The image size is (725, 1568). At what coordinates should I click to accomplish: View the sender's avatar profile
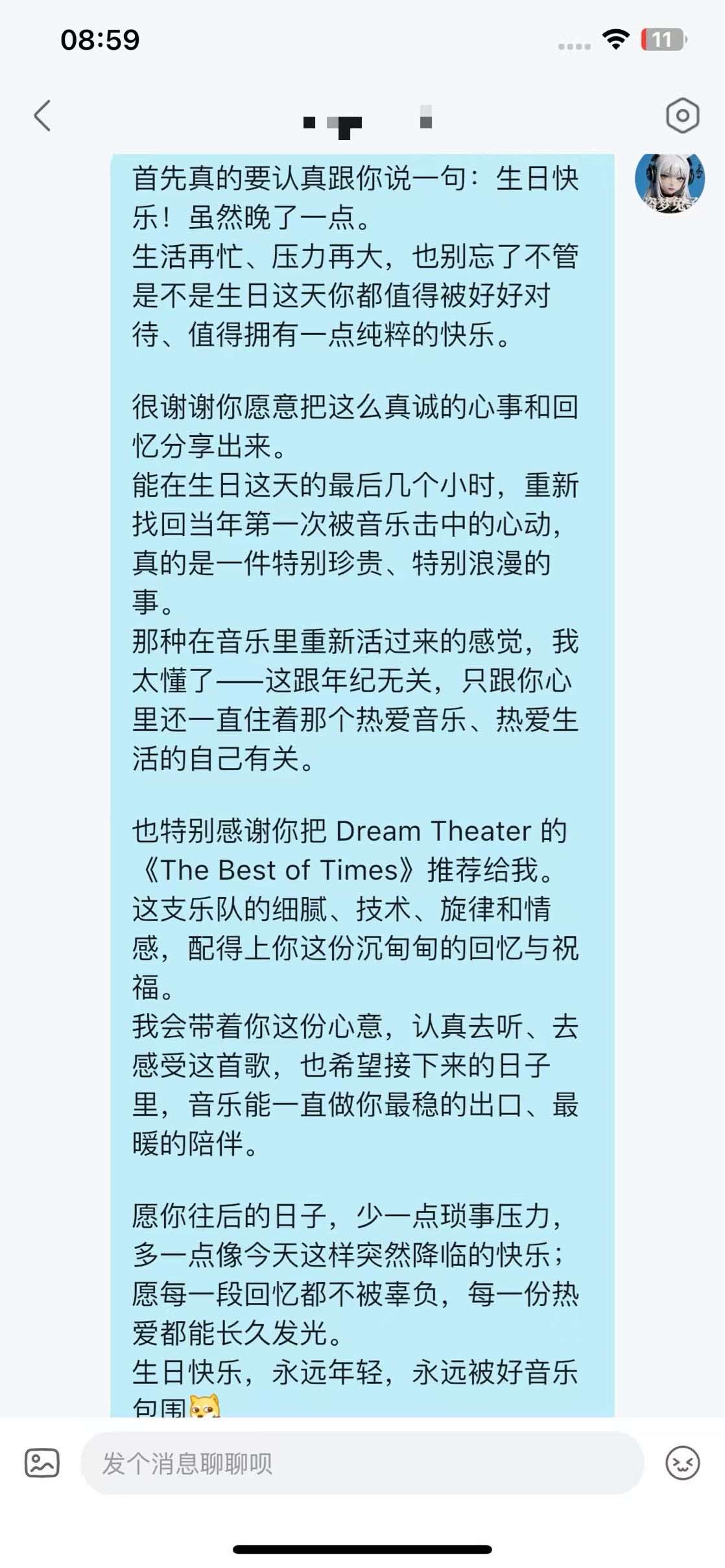click(669, 182)
